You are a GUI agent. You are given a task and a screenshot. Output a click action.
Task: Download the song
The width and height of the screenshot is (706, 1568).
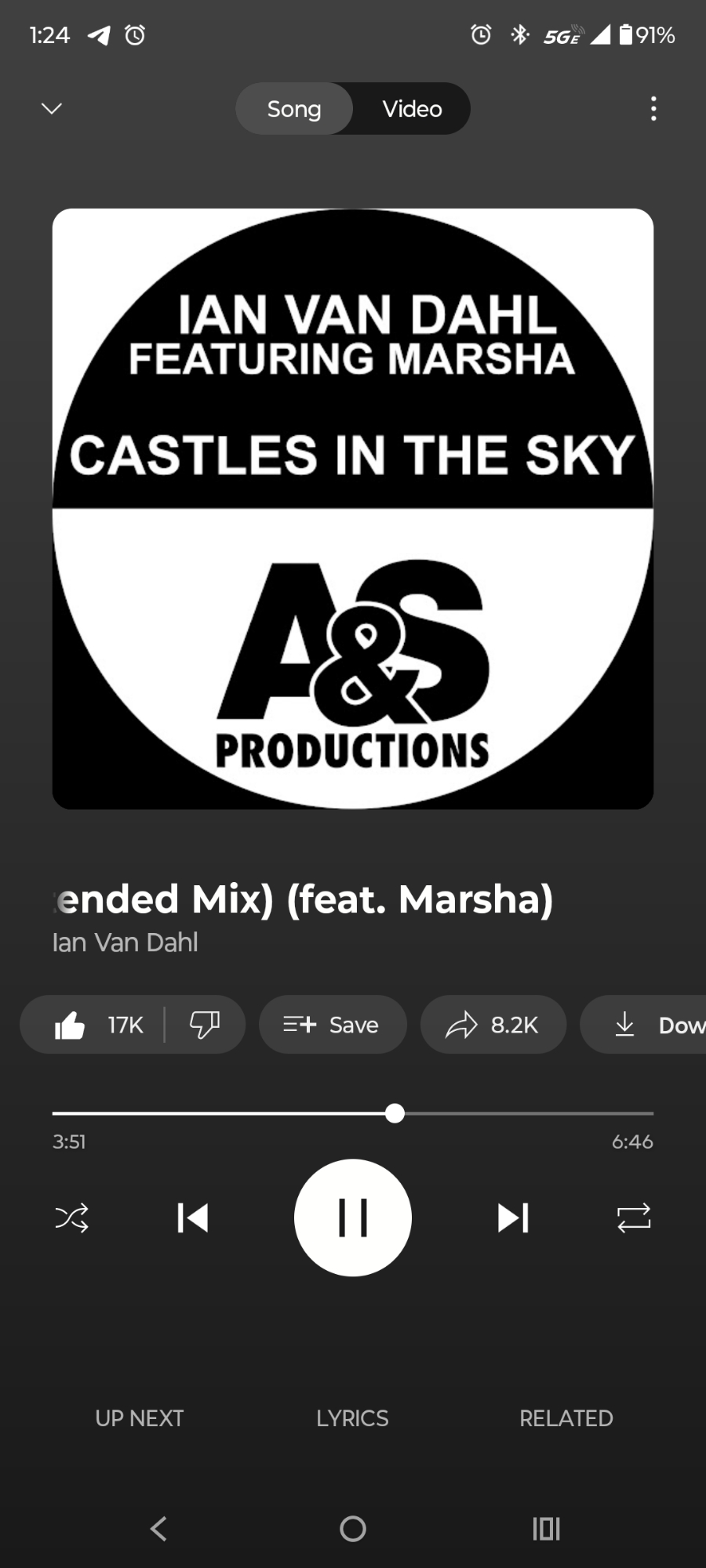coord(651,1025)
